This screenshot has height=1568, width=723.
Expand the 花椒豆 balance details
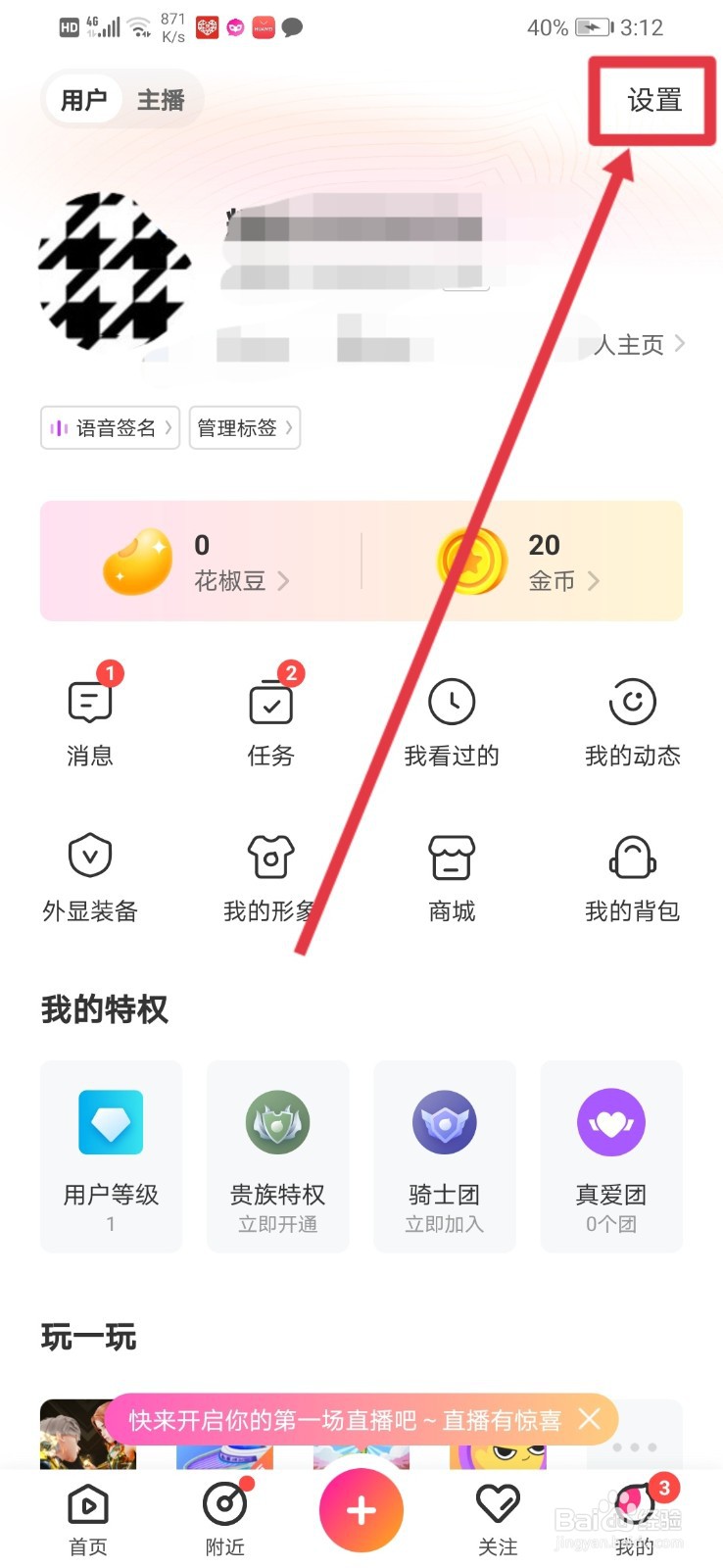284,581
